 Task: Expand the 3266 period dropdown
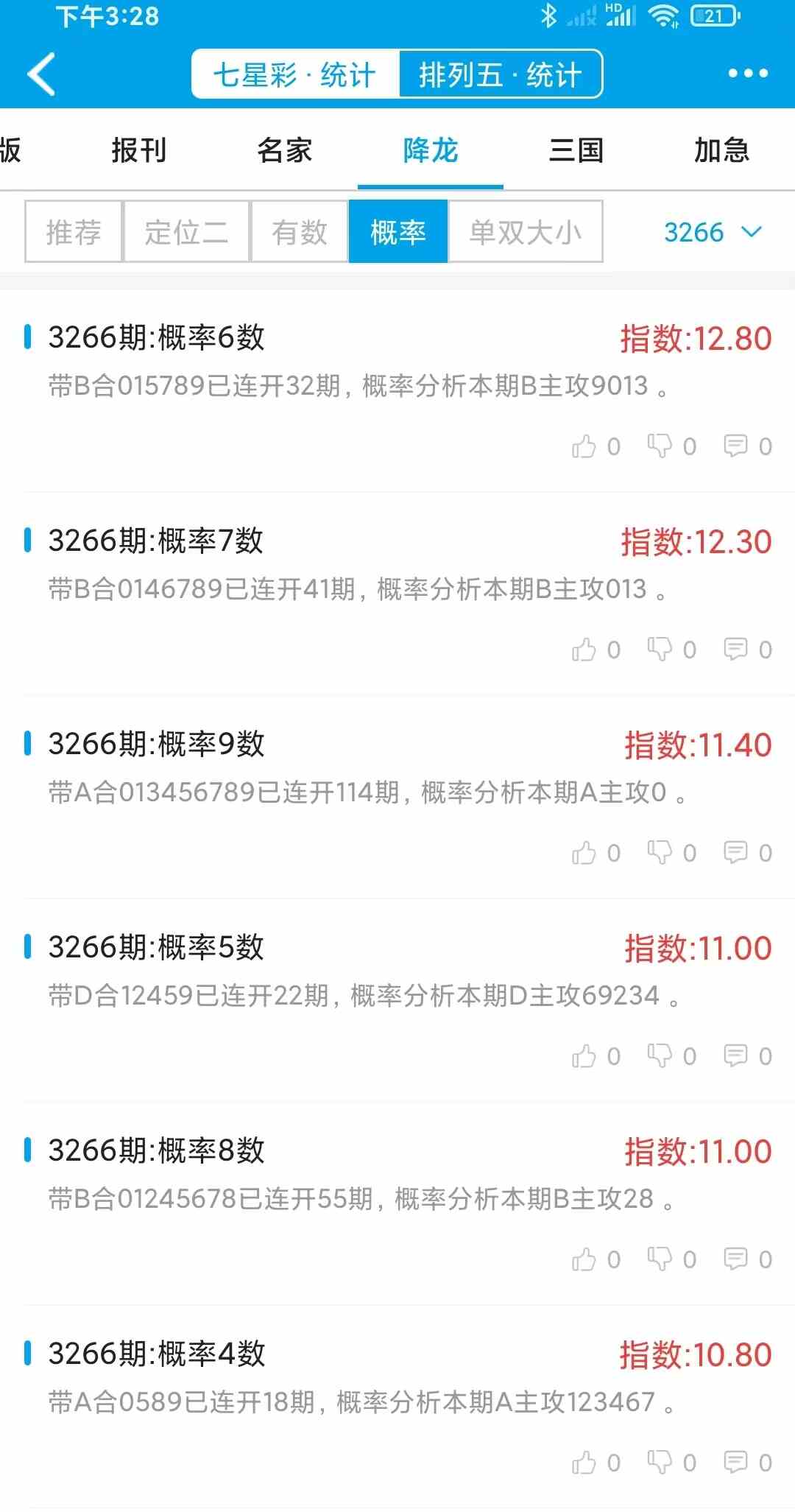coord(712,232)
